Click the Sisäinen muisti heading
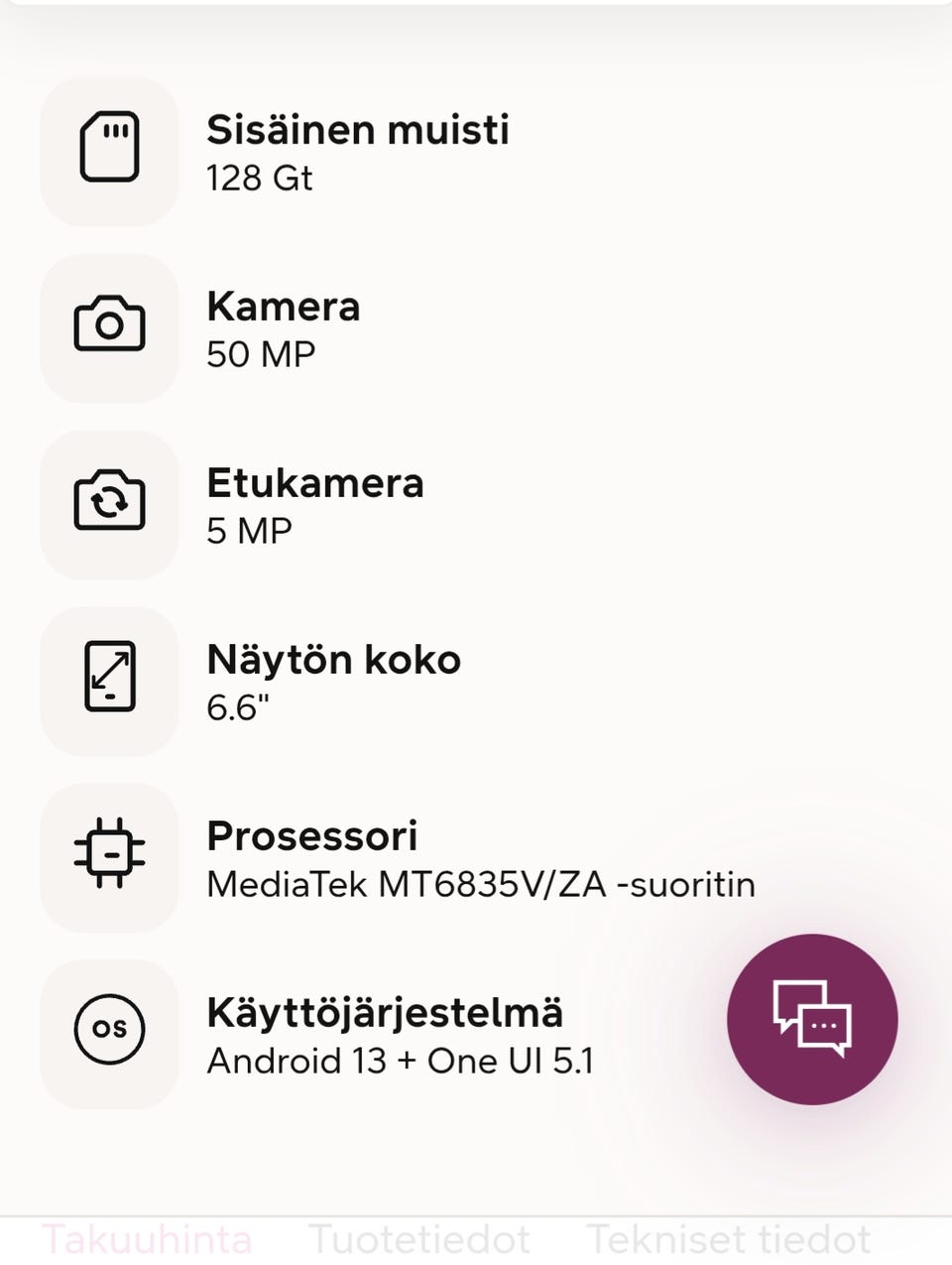 click(x=358, y=130)
